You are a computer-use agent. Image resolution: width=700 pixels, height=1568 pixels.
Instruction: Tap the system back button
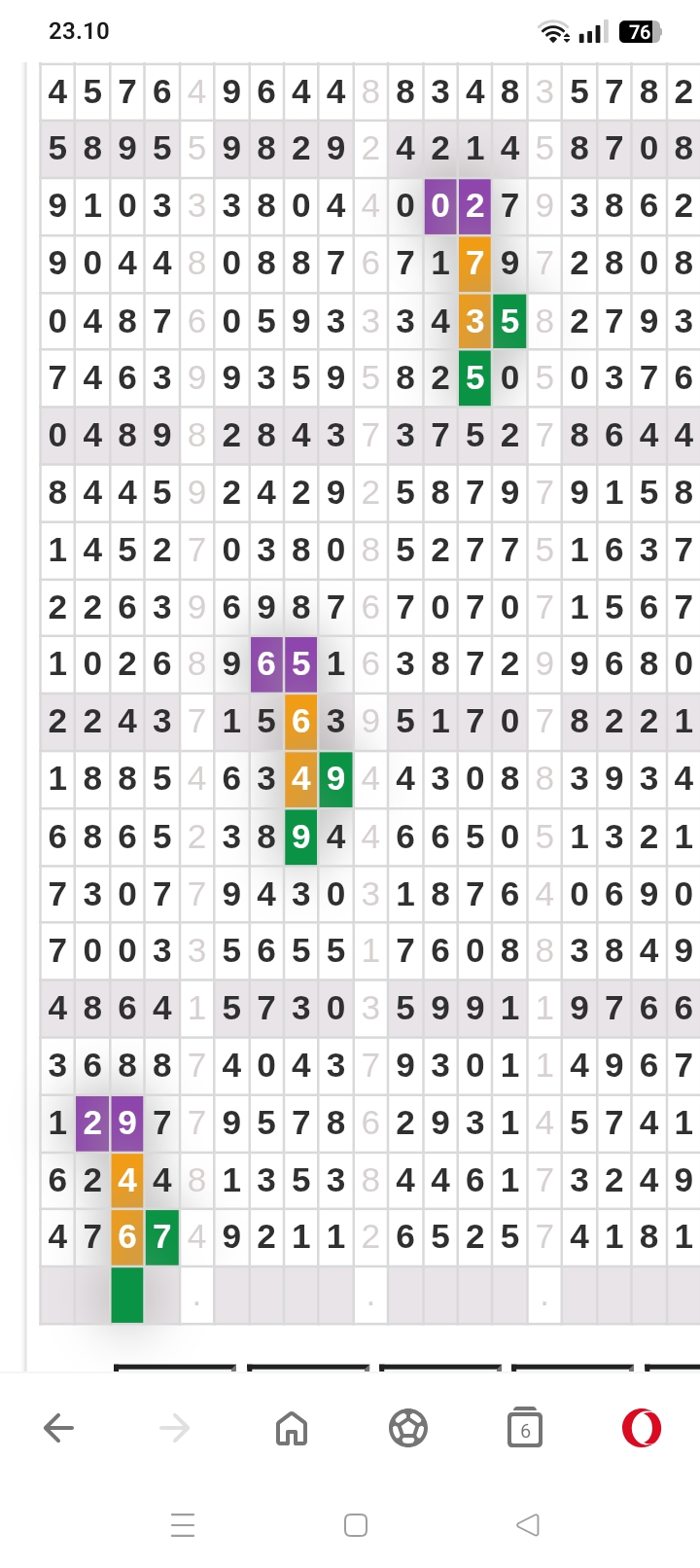pyautogui.click(x=528, y=1524)
